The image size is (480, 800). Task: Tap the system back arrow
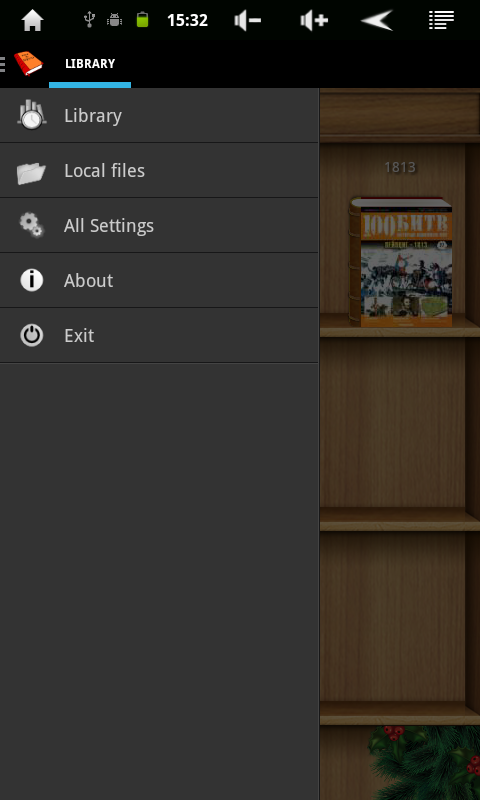coord(377,20)
